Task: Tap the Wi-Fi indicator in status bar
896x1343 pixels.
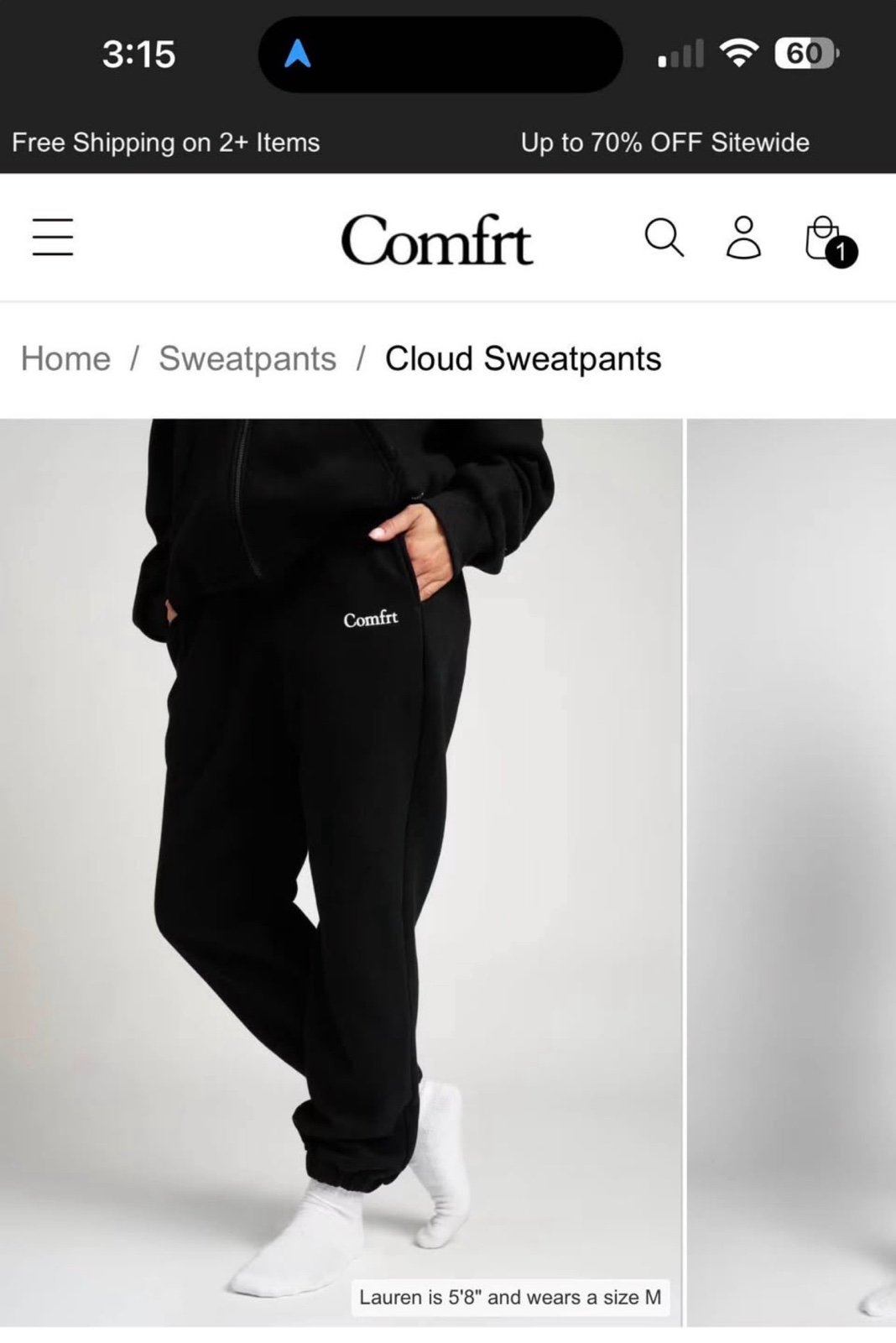Action: (737, 54)
